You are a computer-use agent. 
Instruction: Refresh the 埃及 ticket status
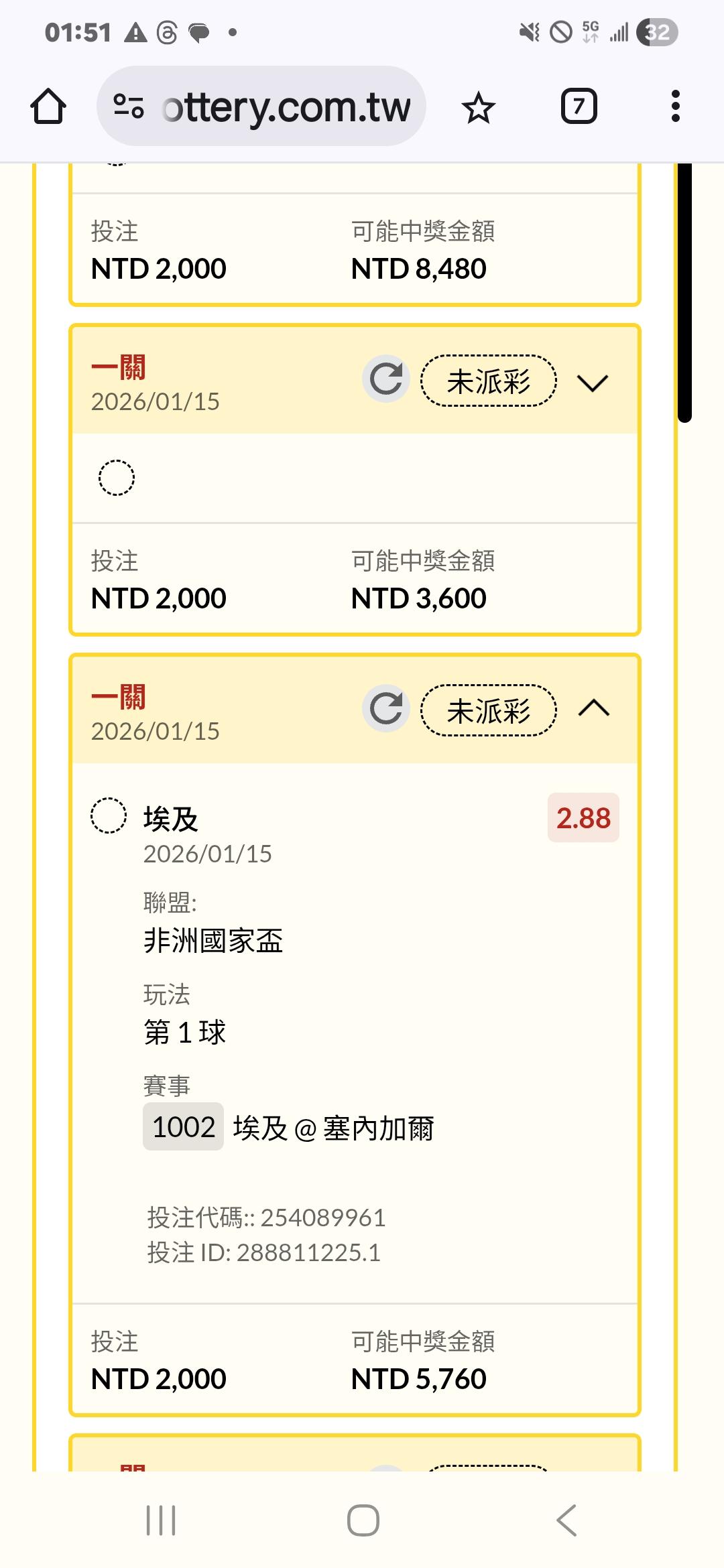click(x=386, y=708)
